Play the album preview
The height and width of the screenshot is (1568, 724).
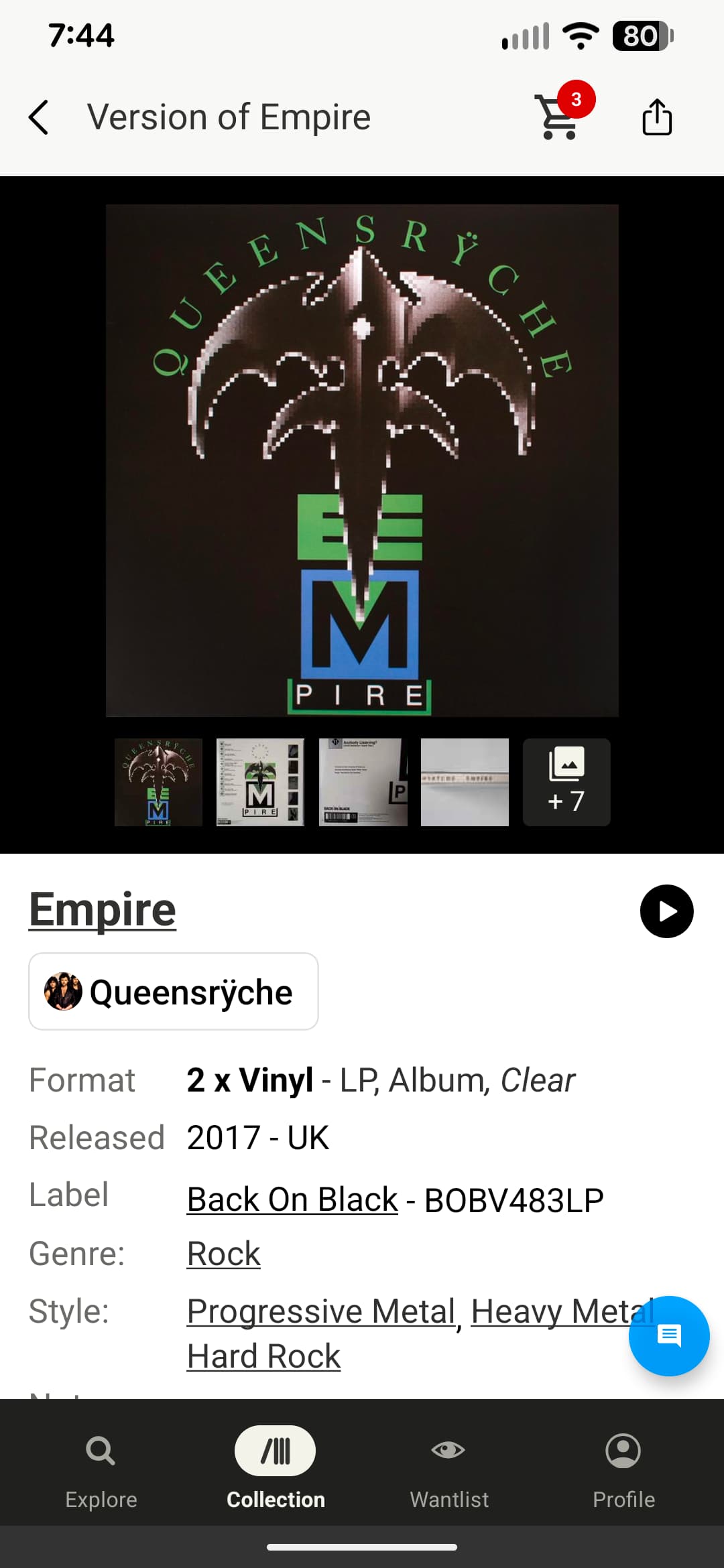[x=666, y=911]
